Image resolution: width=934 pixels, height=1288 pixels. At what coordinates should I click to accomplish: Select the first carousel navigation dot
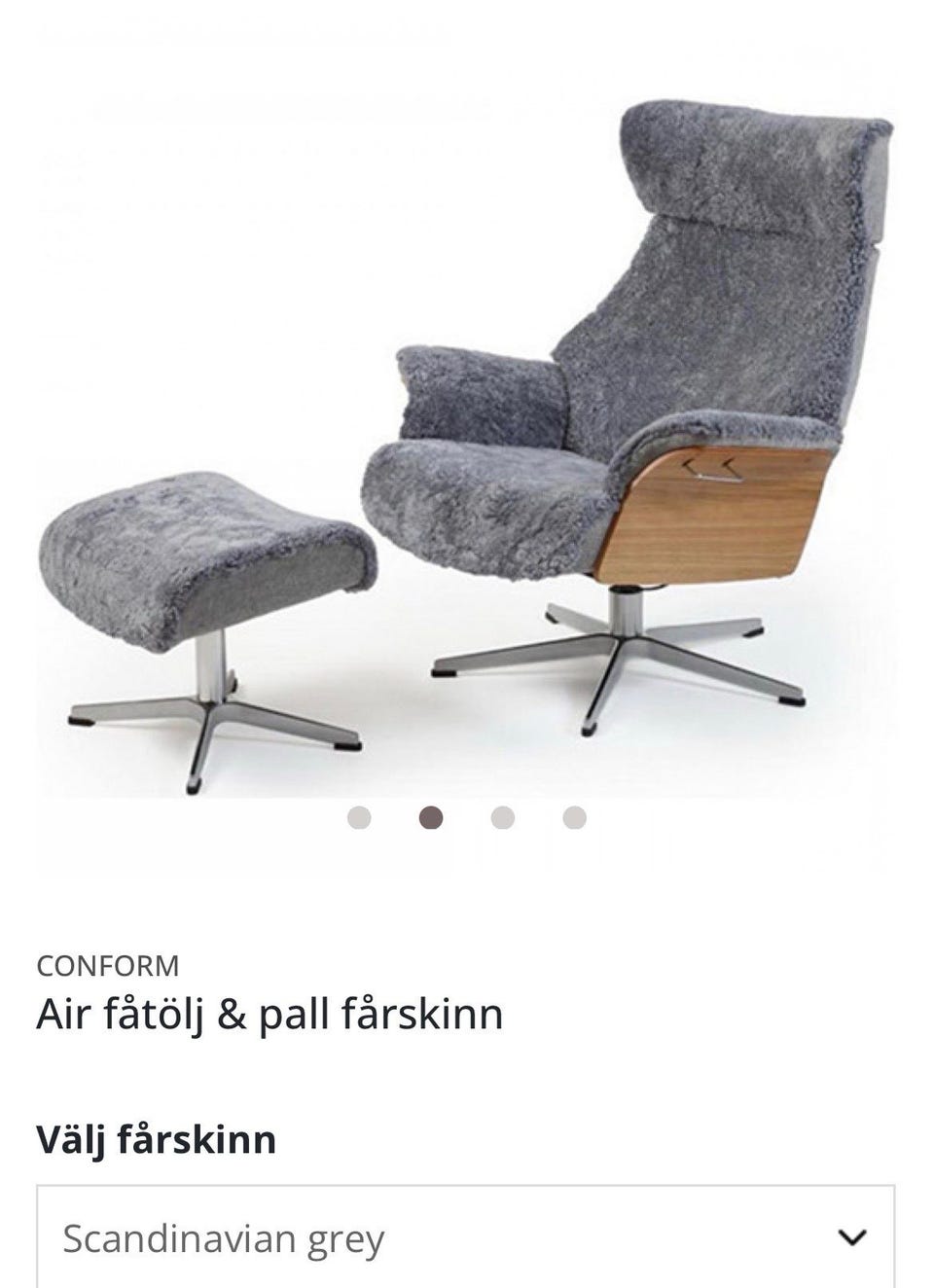(360, 820)
